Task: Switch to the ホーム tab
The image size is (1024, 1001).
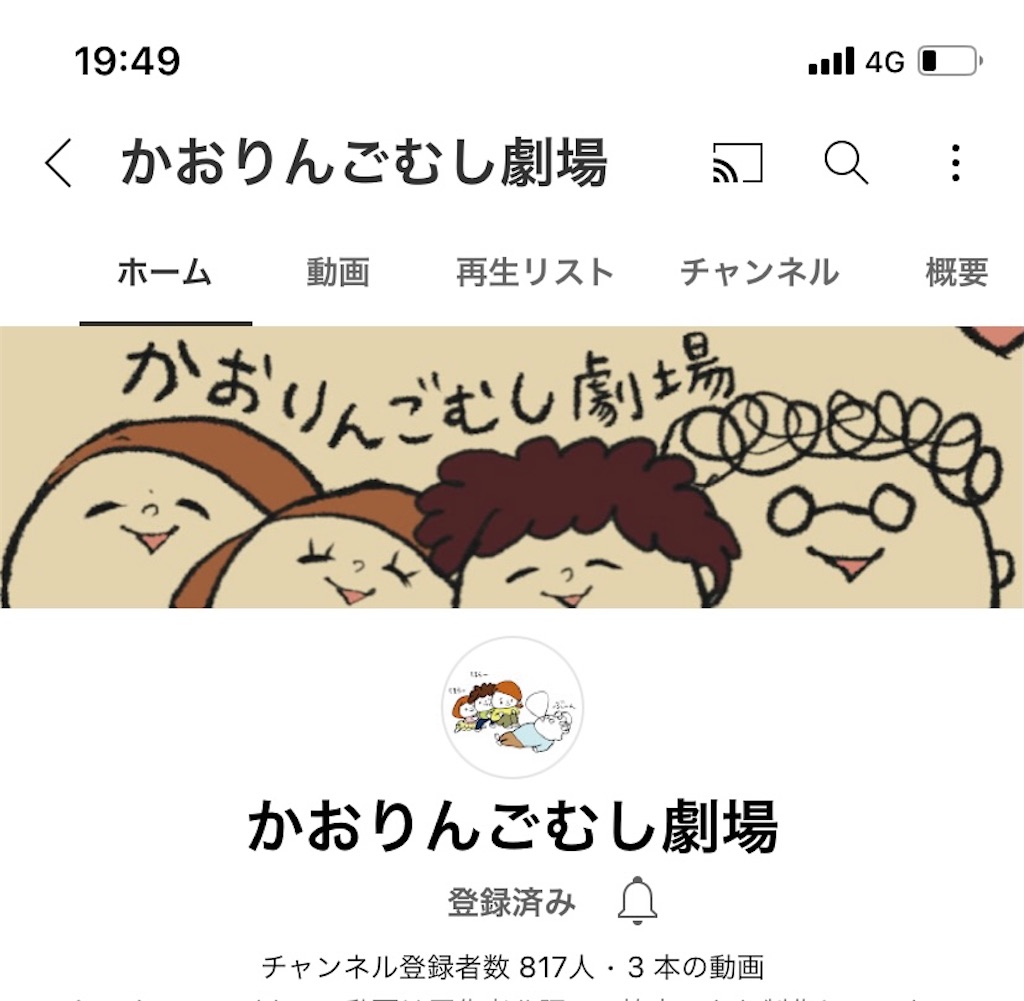Action: (165, 272)
